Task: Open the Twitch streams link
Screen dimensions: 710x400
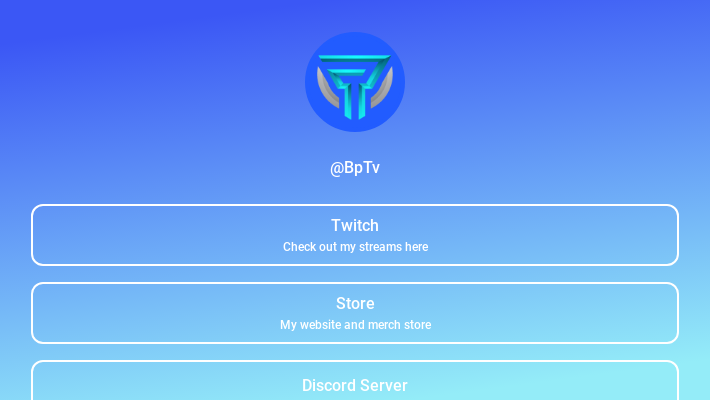Action: coord(355,235)
